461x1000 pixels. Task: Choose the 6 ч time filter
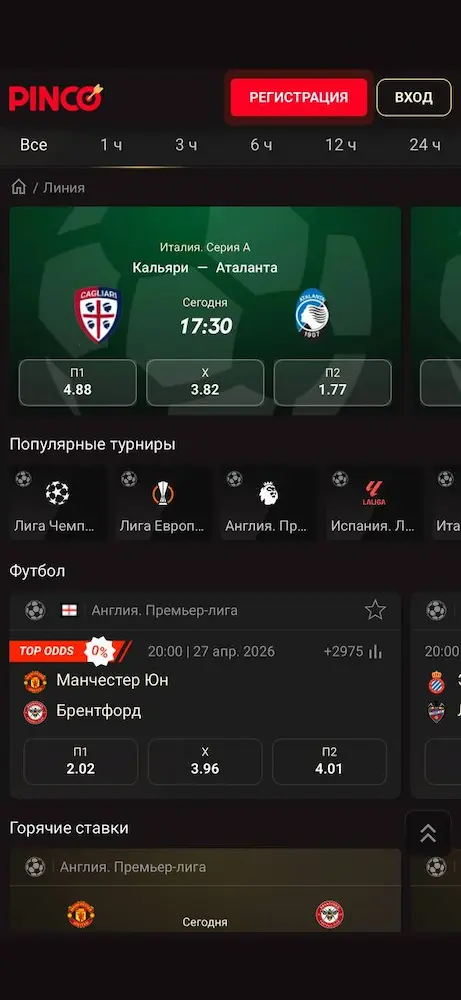(261, 145)
